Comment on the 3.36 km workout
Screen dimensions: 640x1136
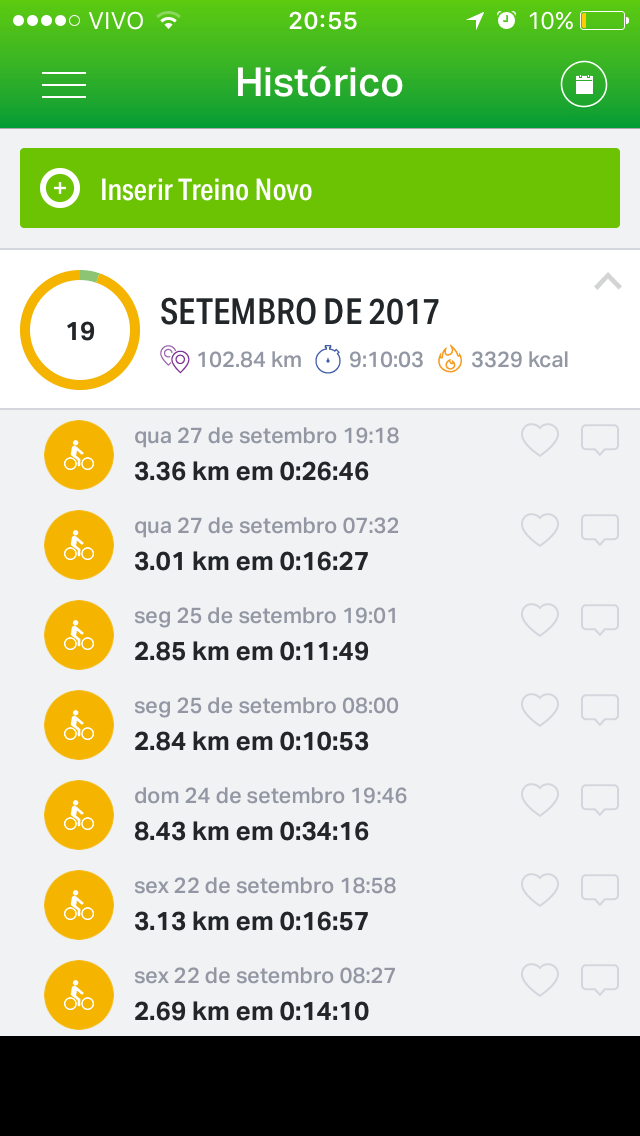click(600, 440)
